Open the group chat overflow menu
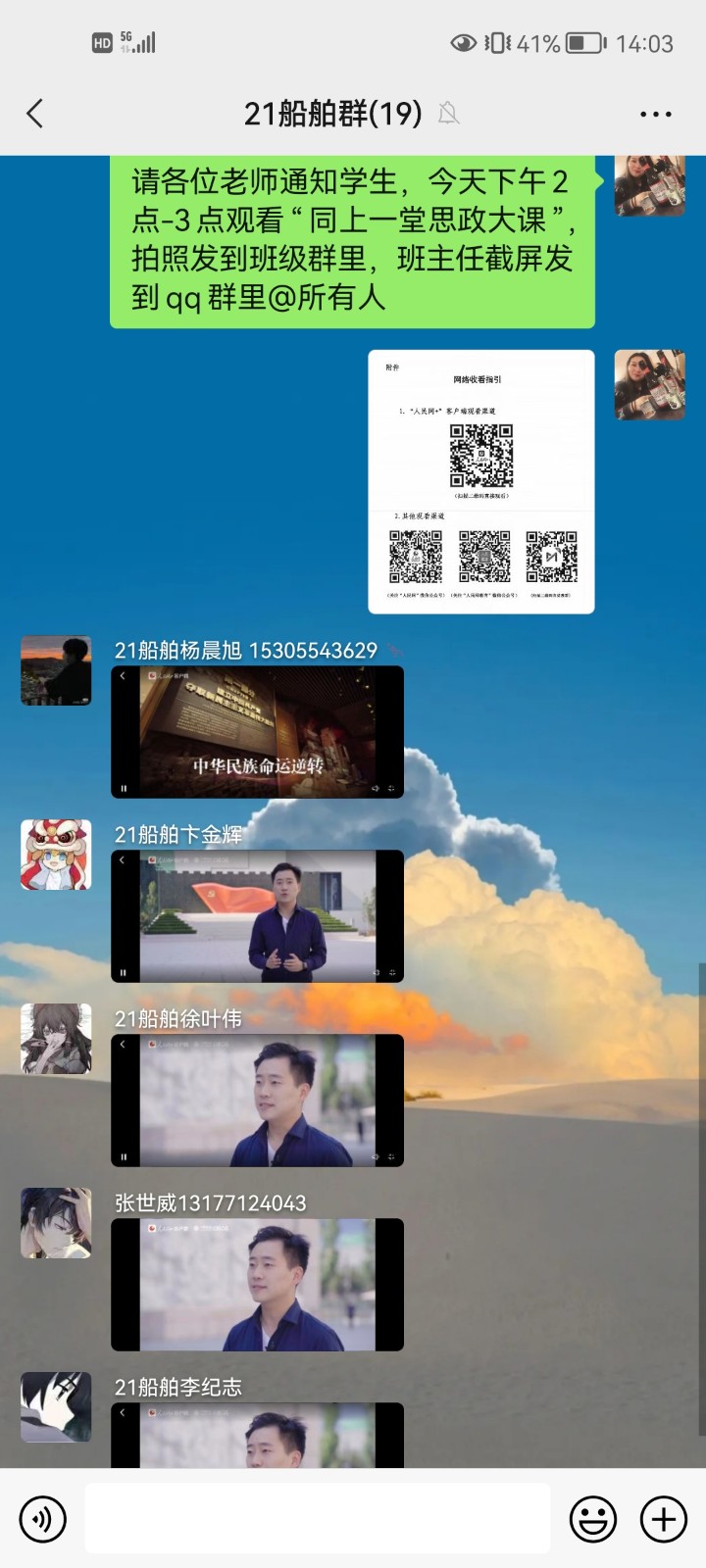The width and height of the screenshot is (706, 1568). [655, 114]
